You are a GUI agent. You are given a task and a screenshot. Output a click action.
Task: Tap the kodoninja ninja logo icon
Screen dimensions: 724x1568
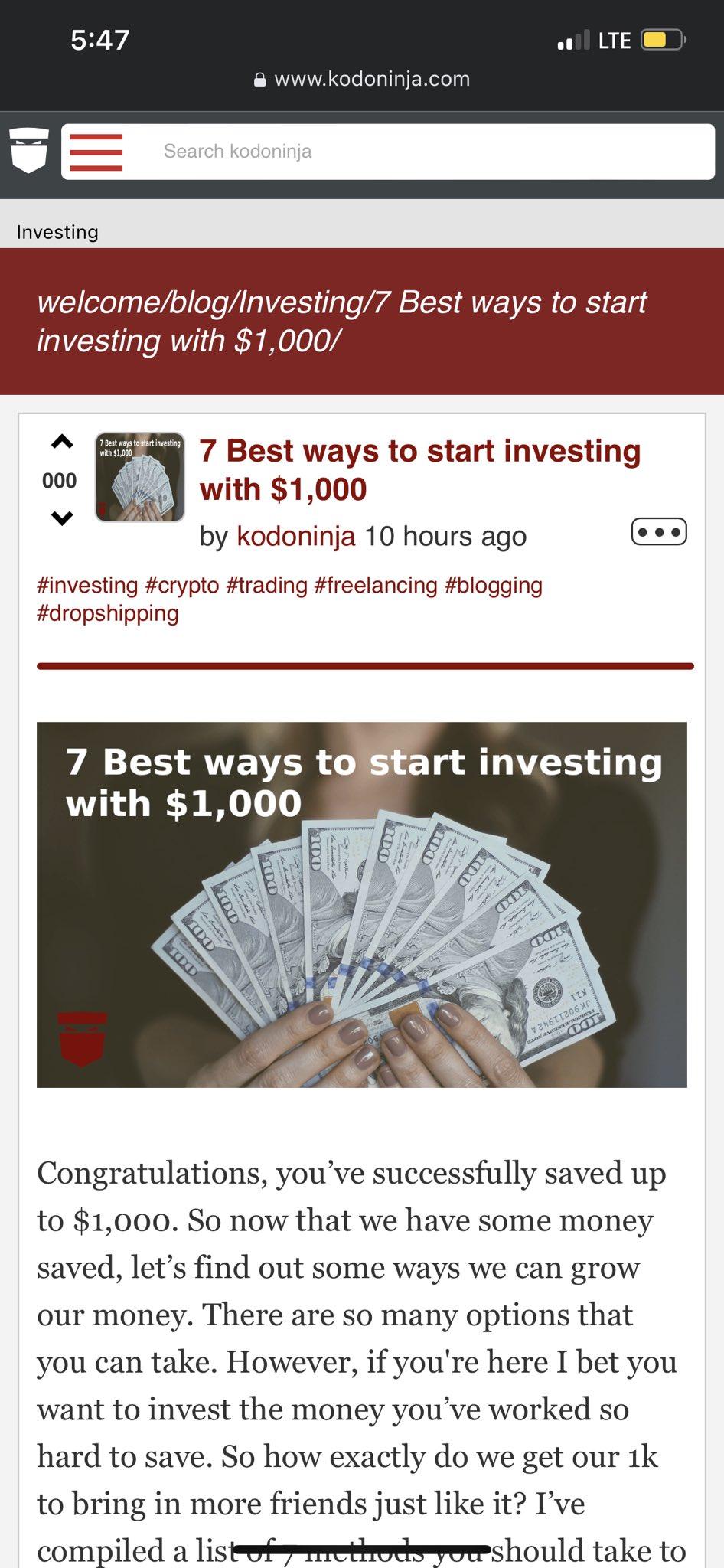pyautogui.click(x=29, y=150)
